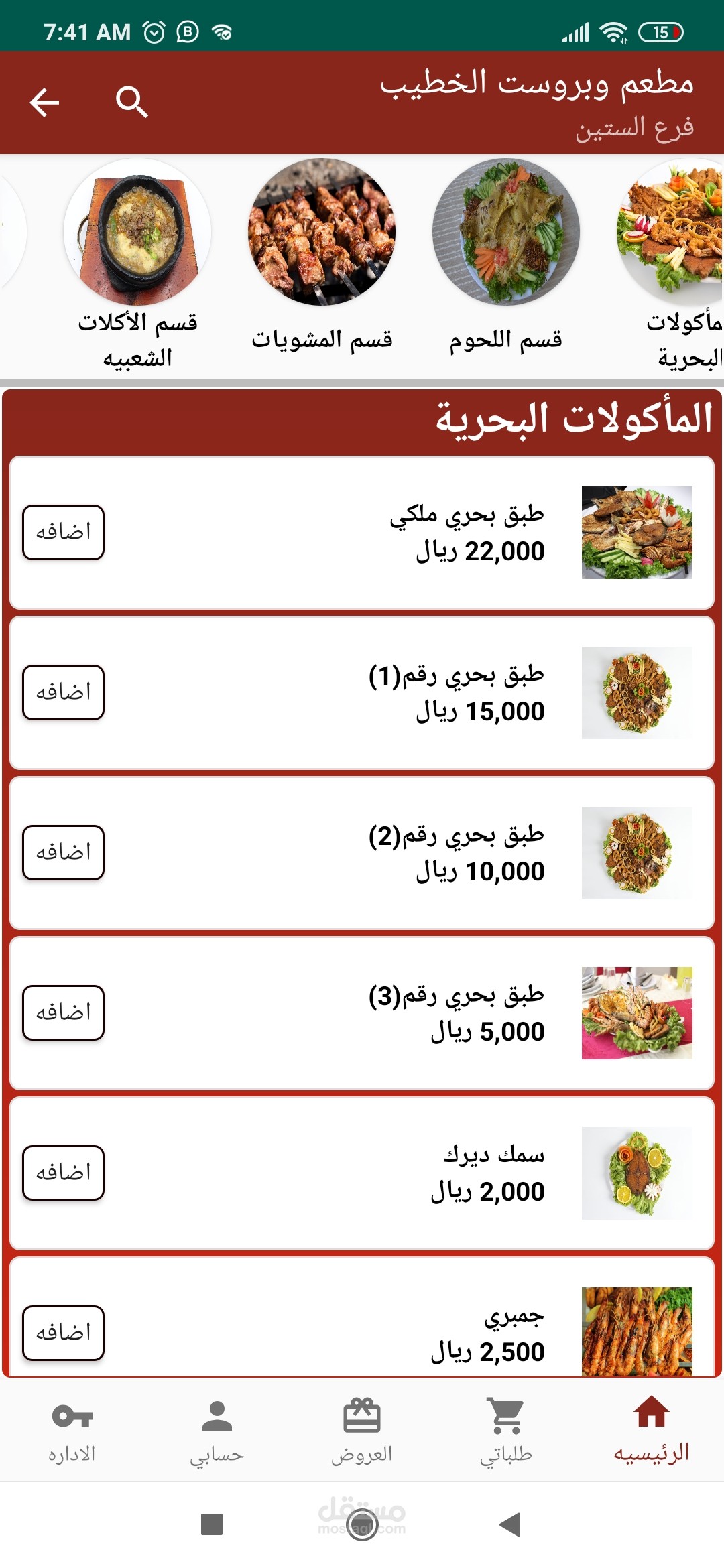Go back using the header arrow

coord(45,103)
